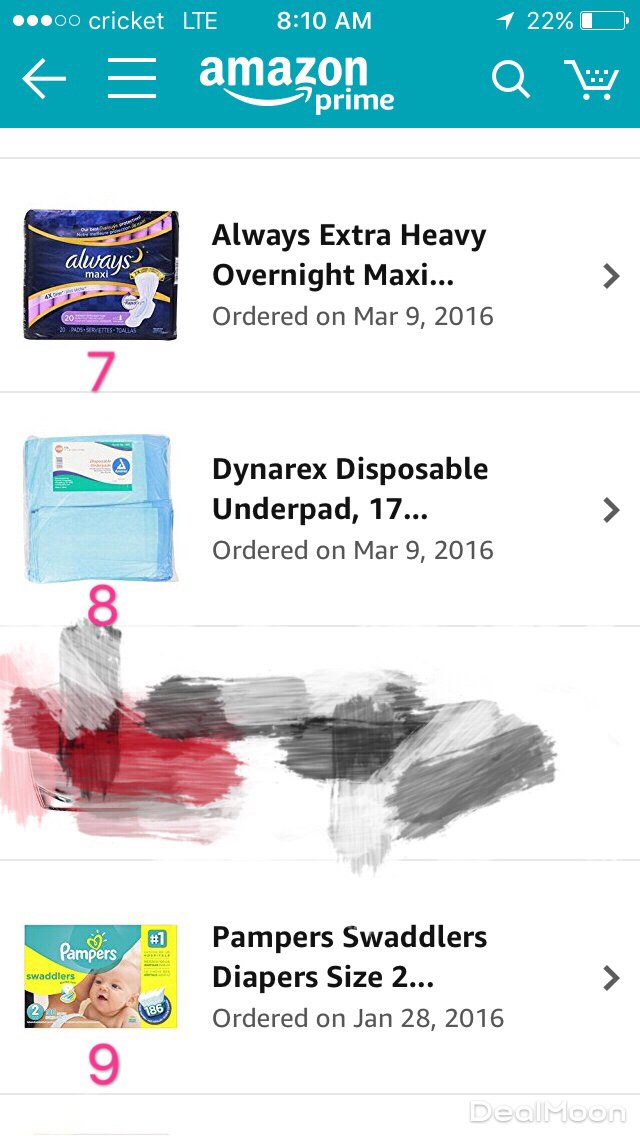The height and width of the screenshot is (1136, 640).
Task: View the shopping cart
Action: (591, 79)
